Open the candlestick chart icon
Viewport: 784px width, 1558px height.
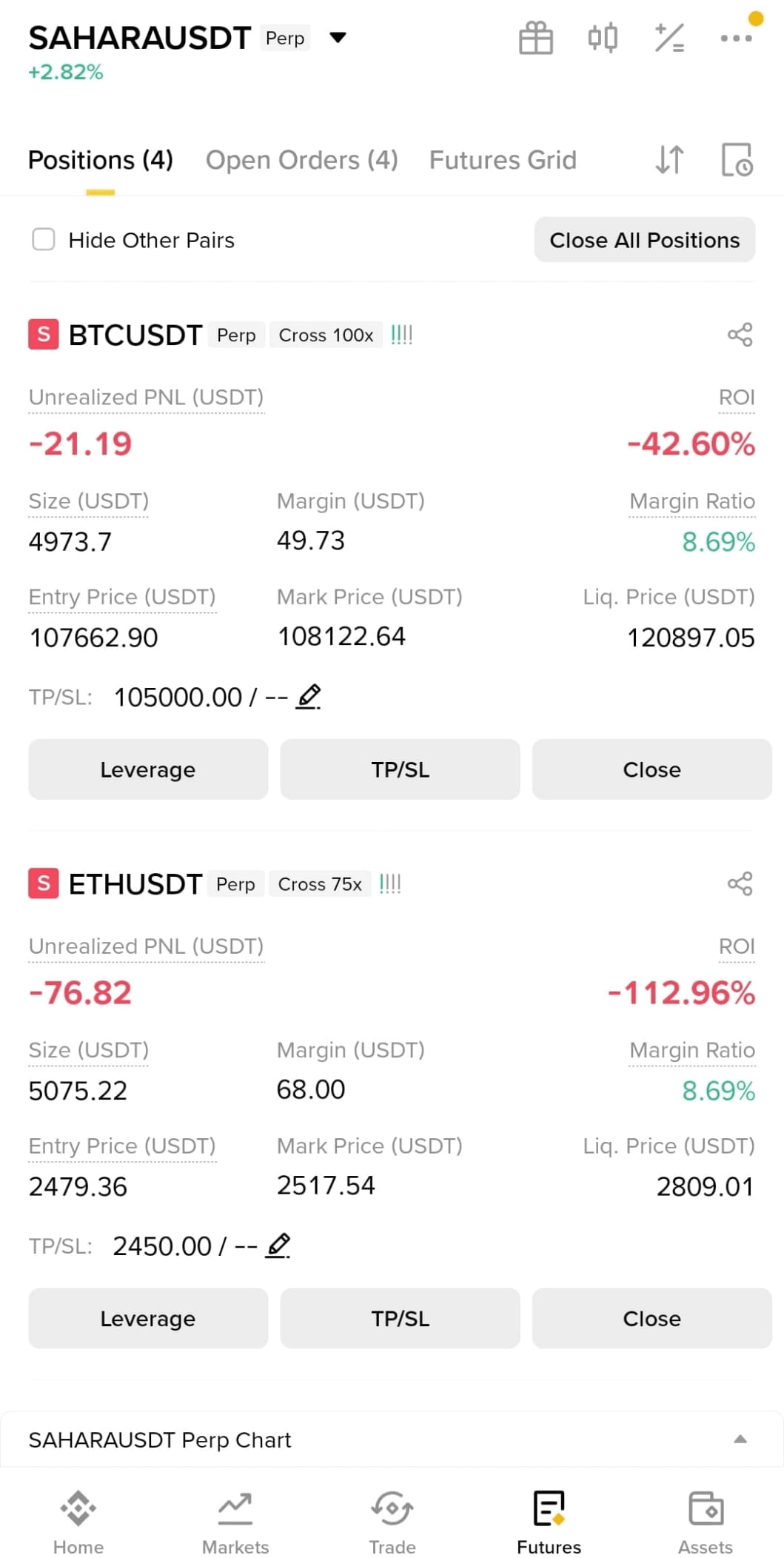(603, 38)
